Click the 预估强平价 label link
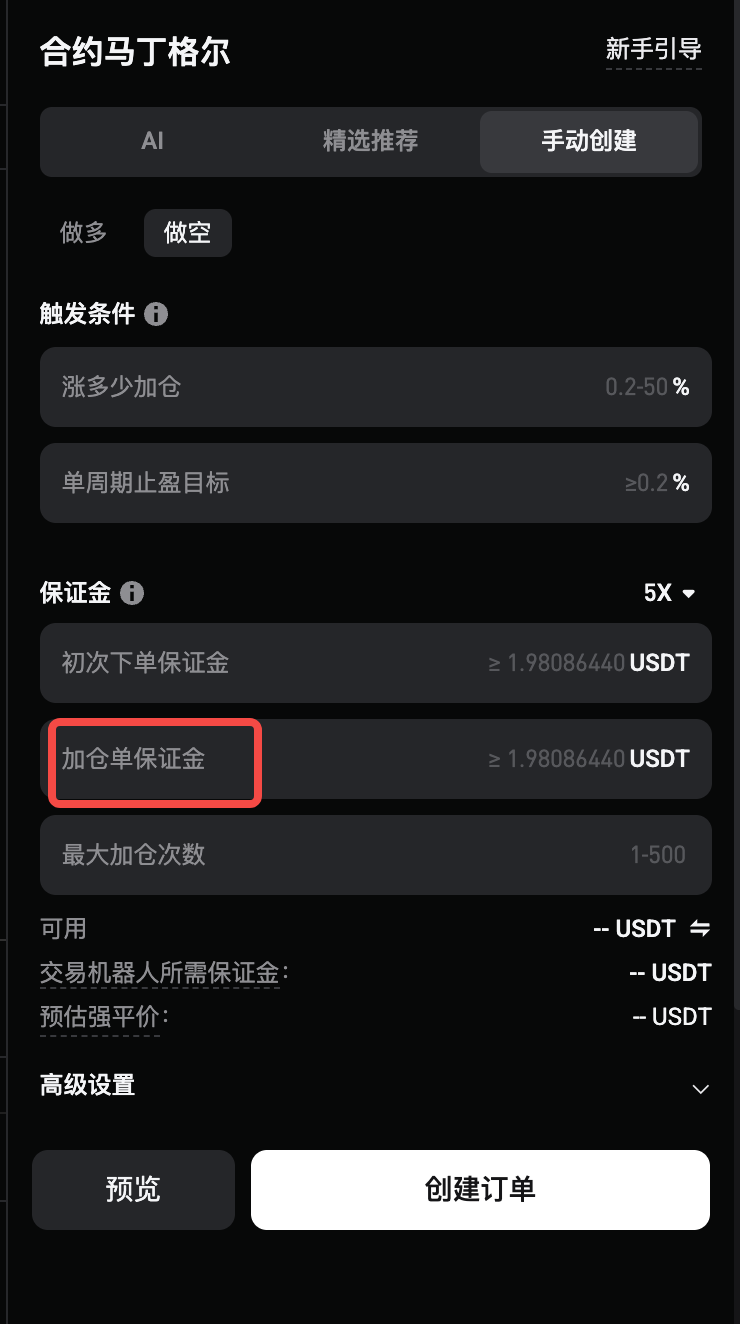 pyautogui.click(x=101, y=1016)
